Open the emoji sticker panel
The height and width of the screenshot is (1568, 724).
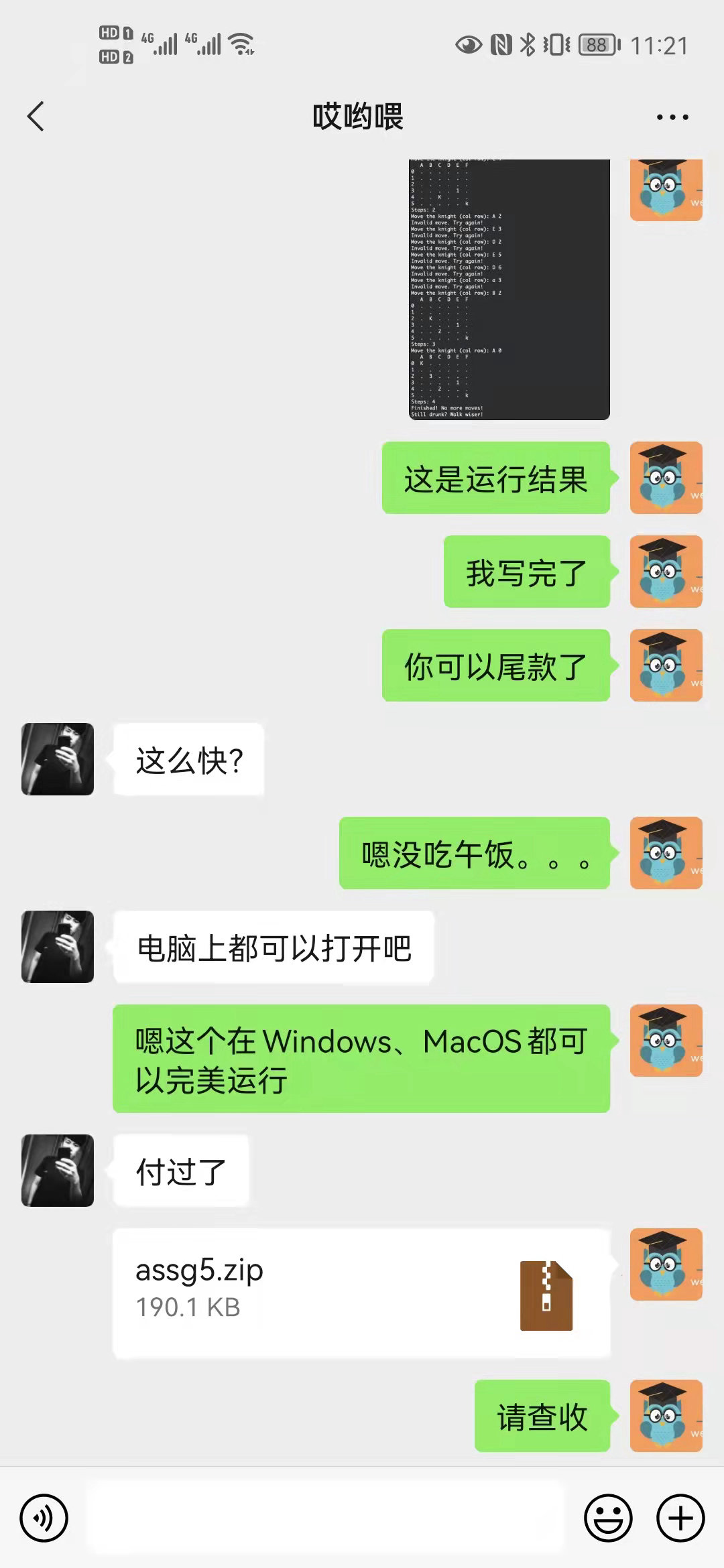[608, 1518]
